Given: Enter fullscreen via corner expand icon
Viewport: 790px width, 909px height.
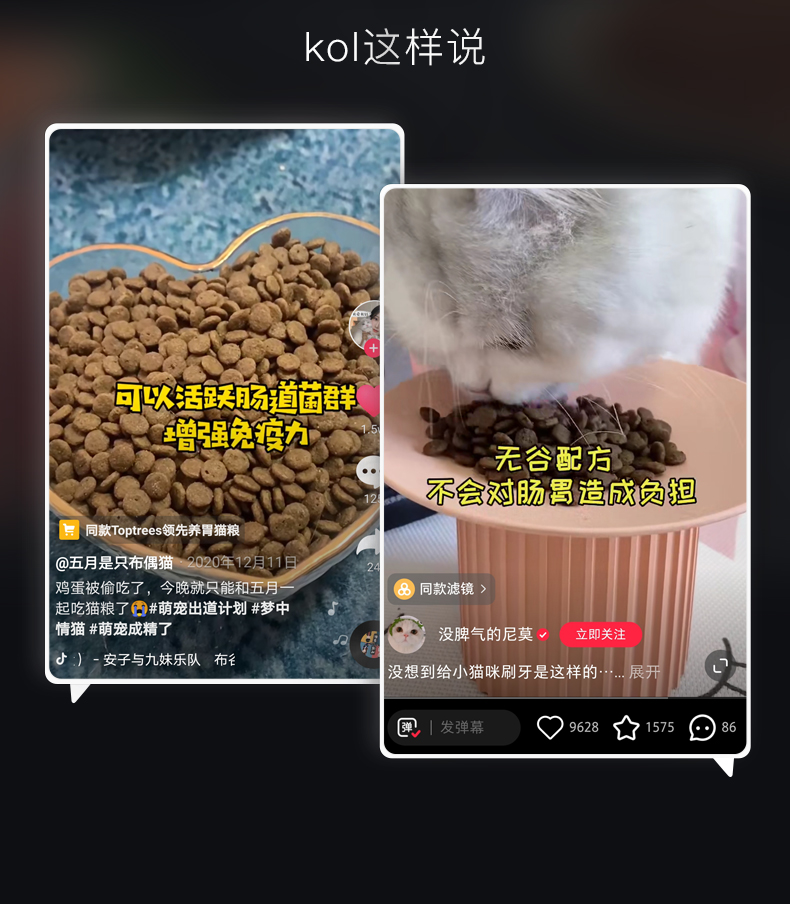Looking at the screenshot, I should point(721,665).
